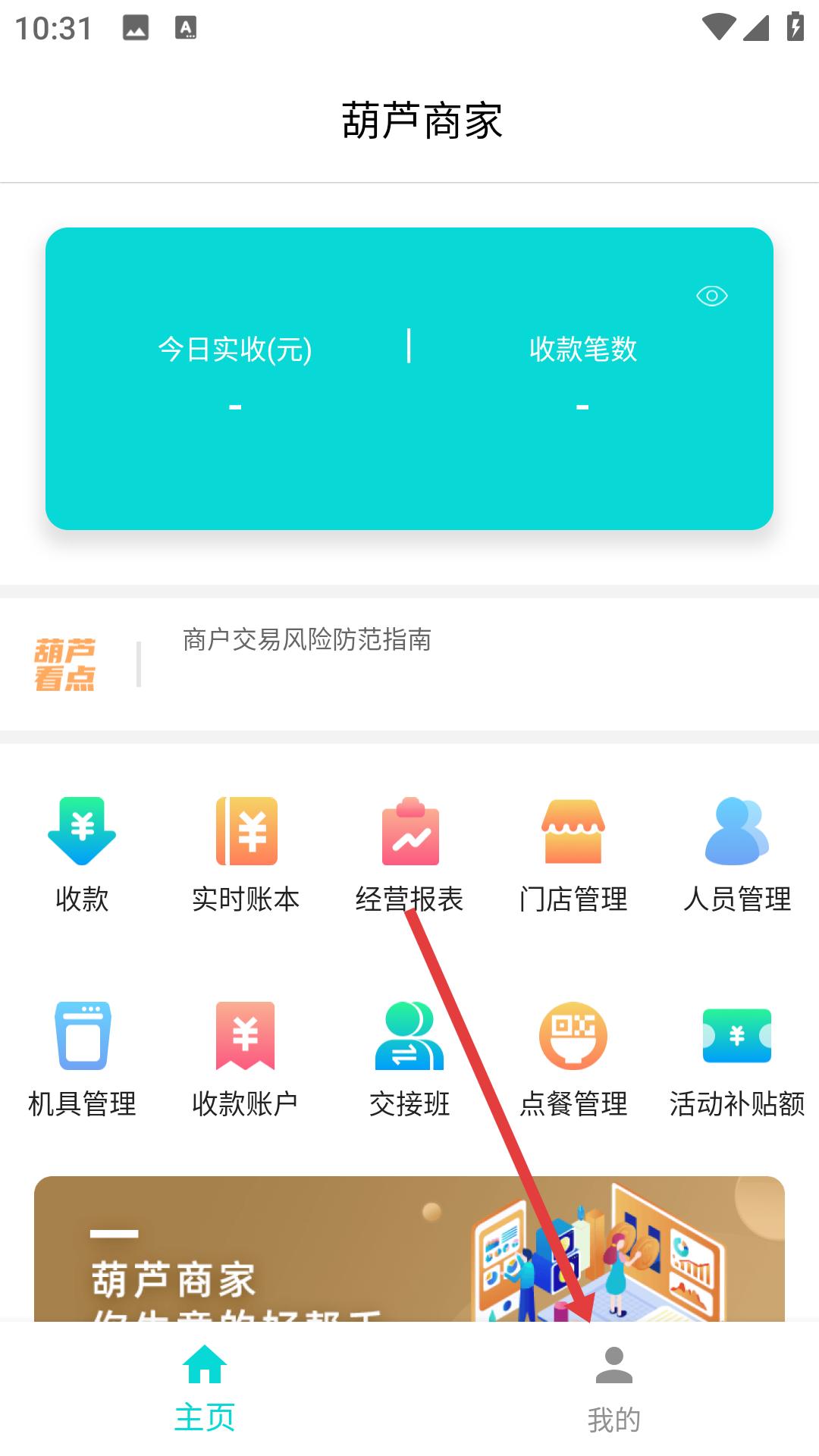Open 机具管理
Image resolution: width=819 pixels, height=1456 pixels.
click(x=82, y=1059)
